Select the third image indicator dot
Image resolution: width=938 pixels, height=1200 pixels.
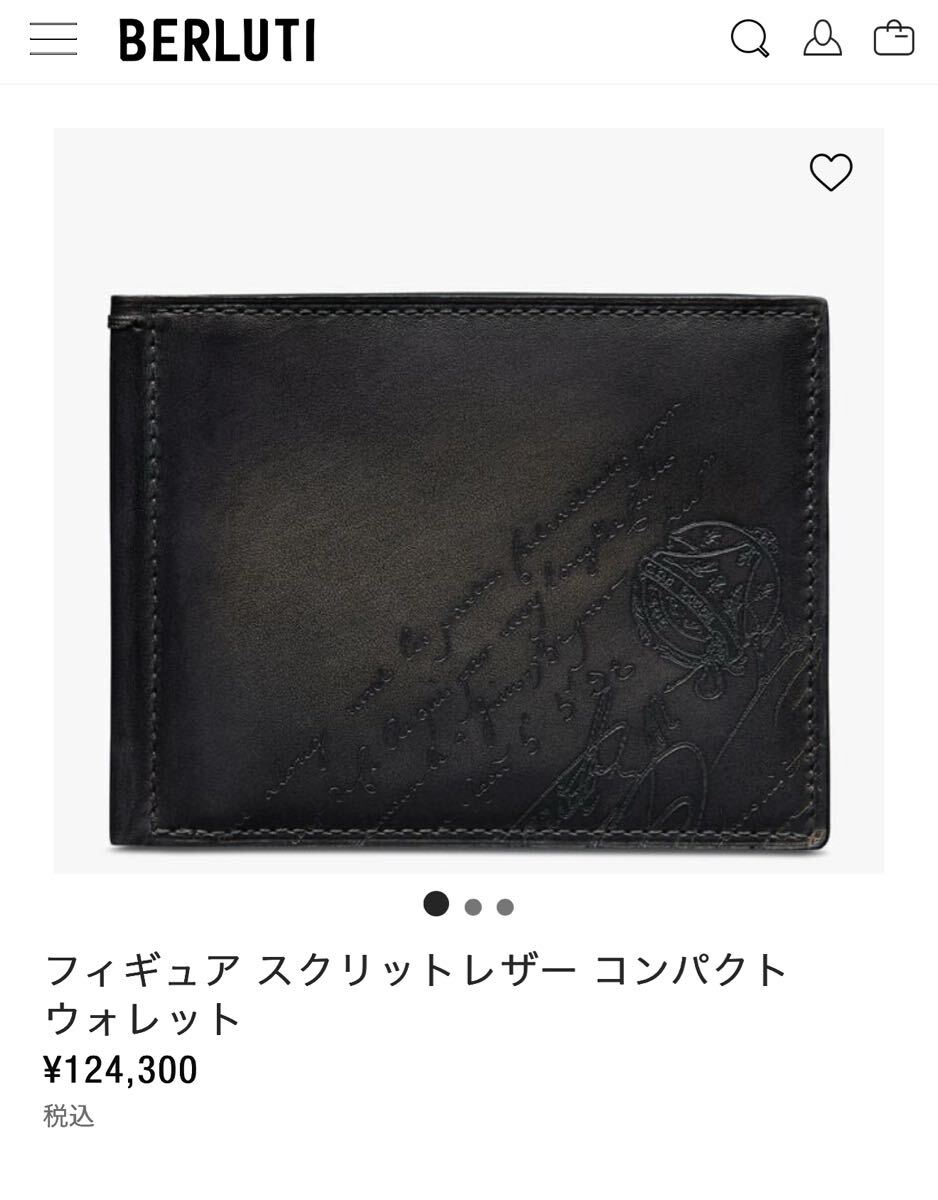click(x=505, y=907)
